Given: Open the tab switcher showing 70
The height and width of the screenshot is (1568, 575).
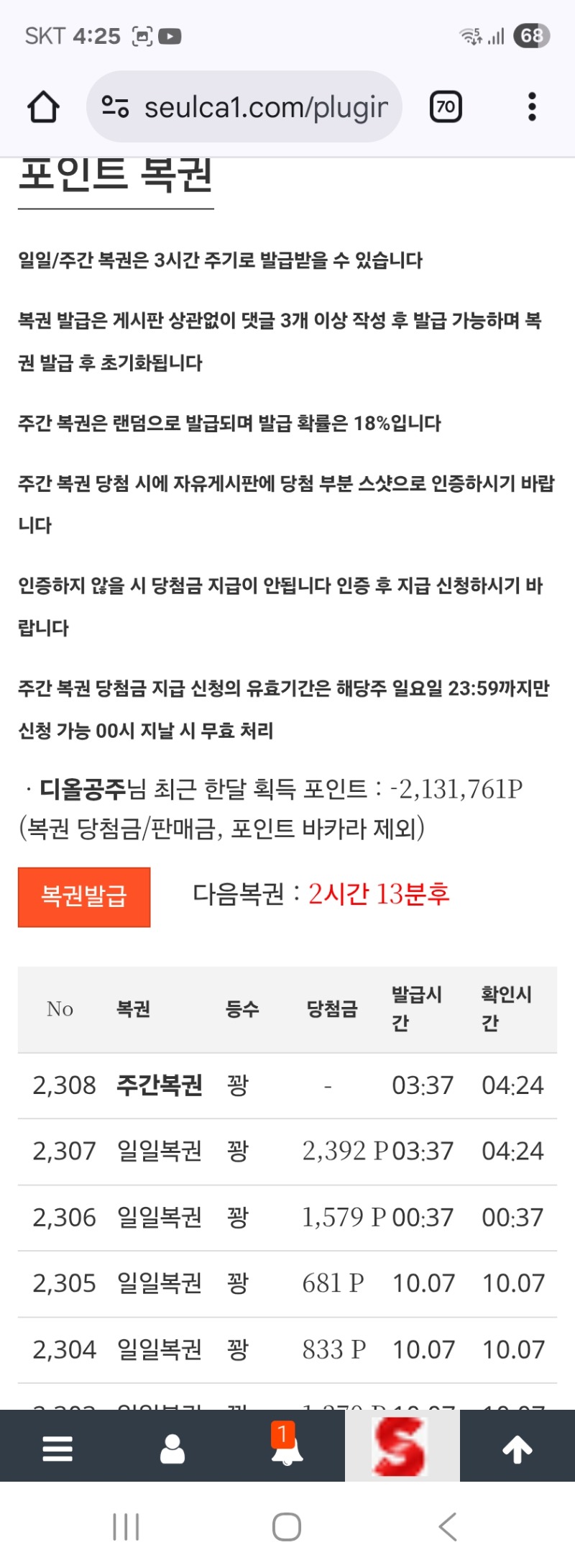Looking at the screenshot, I should click(446, 107).
